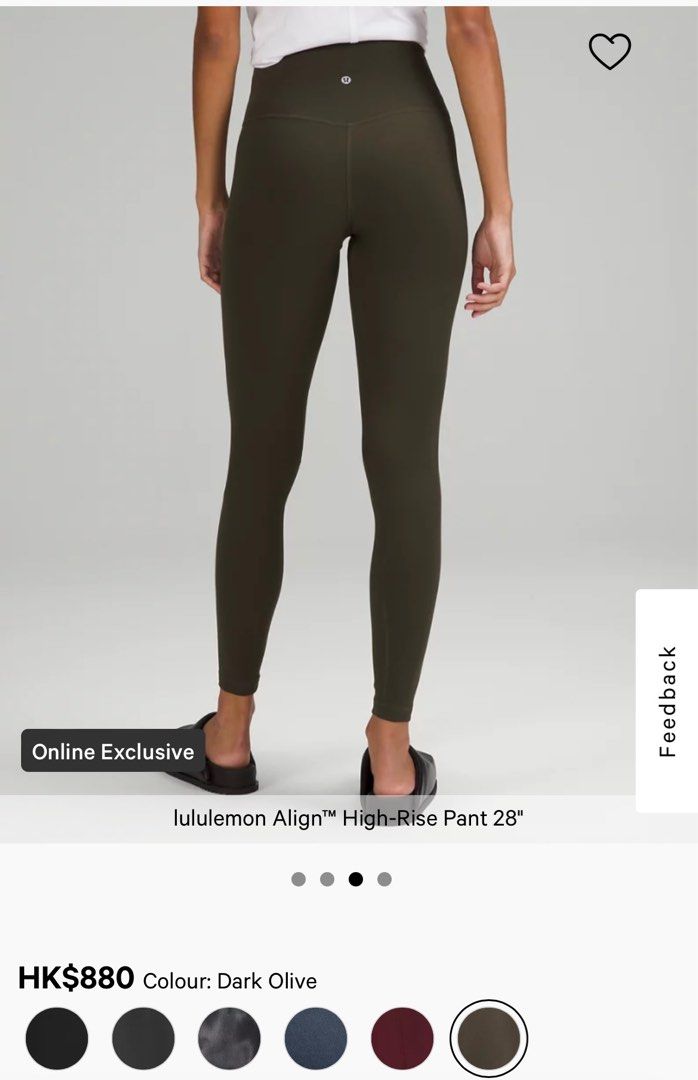Select the black colour swatch
This screenshot has width=698, height=1080.
pyautogui.click(x=57, y=1038)
